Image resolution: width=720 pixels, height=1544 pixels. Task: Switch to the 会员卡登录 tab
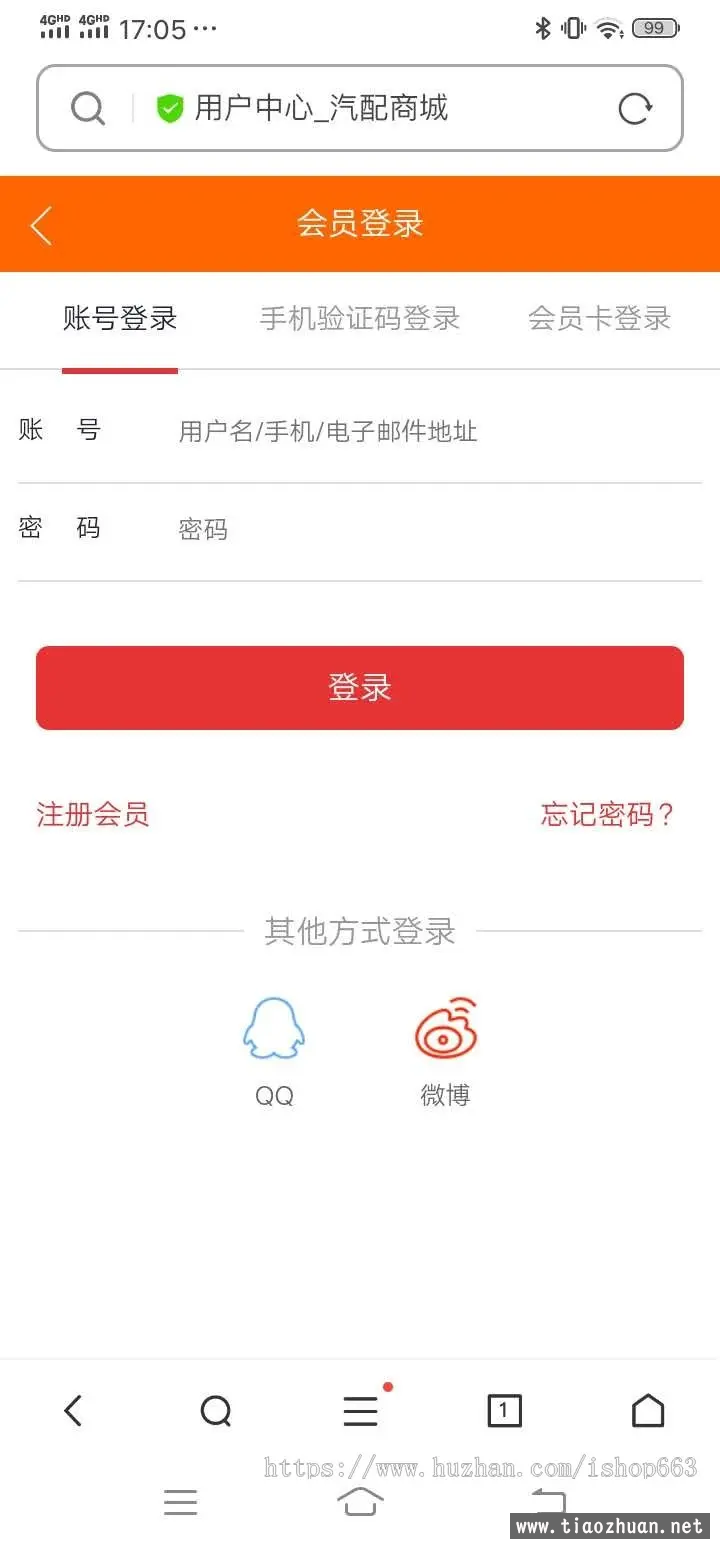click(599, 319)
